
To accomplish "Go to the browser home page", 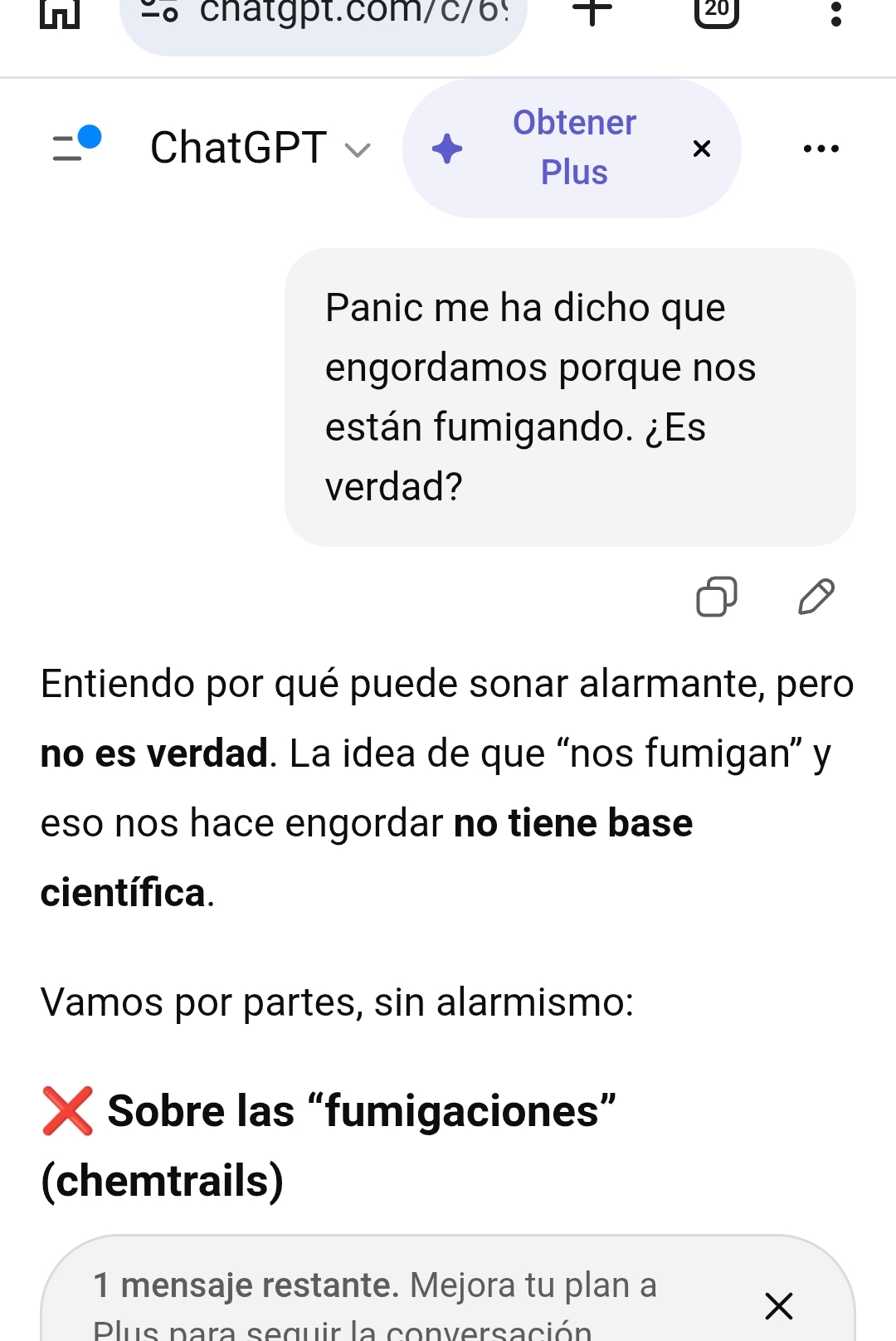I will pos(60,12).
